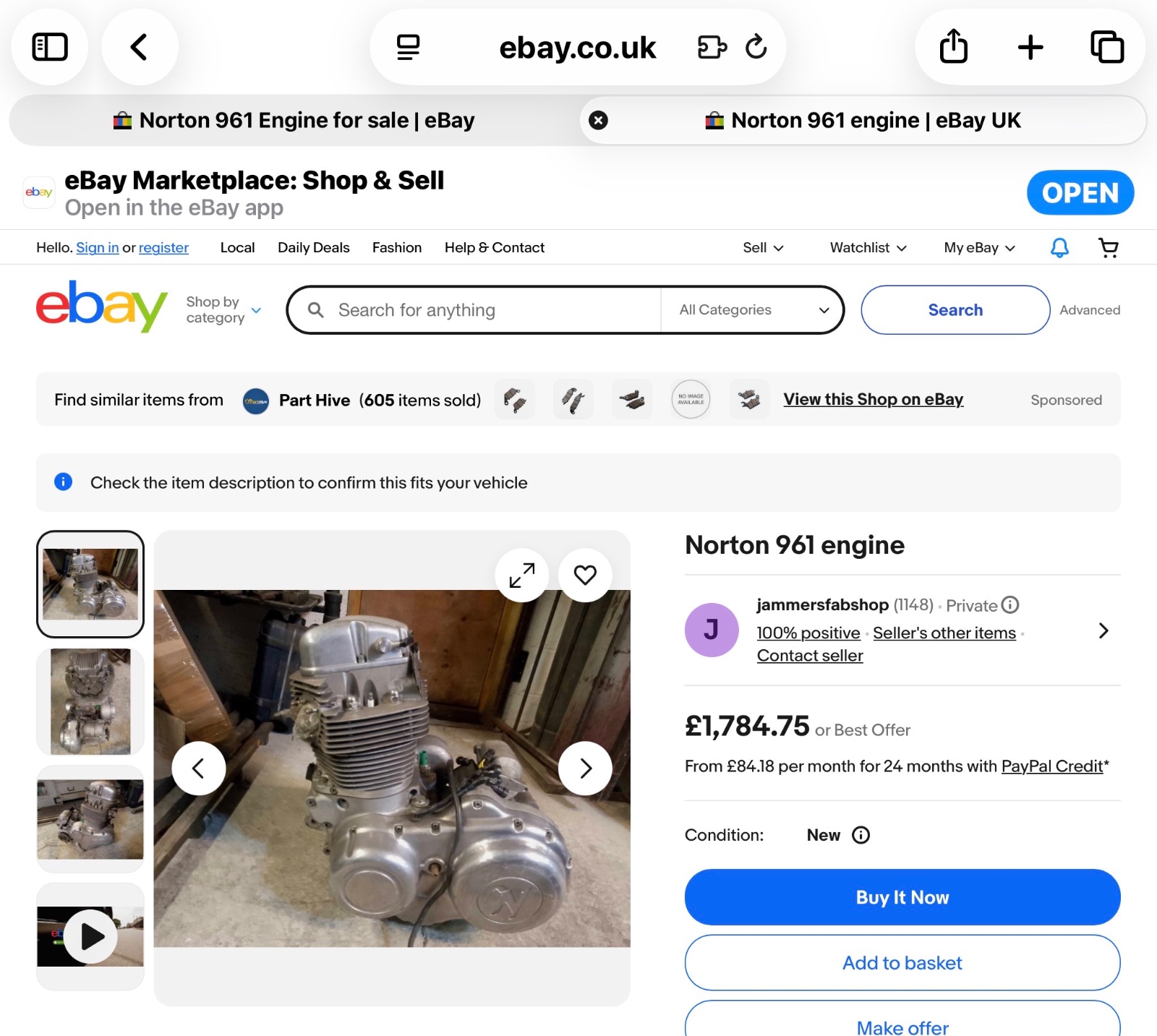Add the Norton engine to basket
1157x1036 pixels.
click(x=902, y=963)
